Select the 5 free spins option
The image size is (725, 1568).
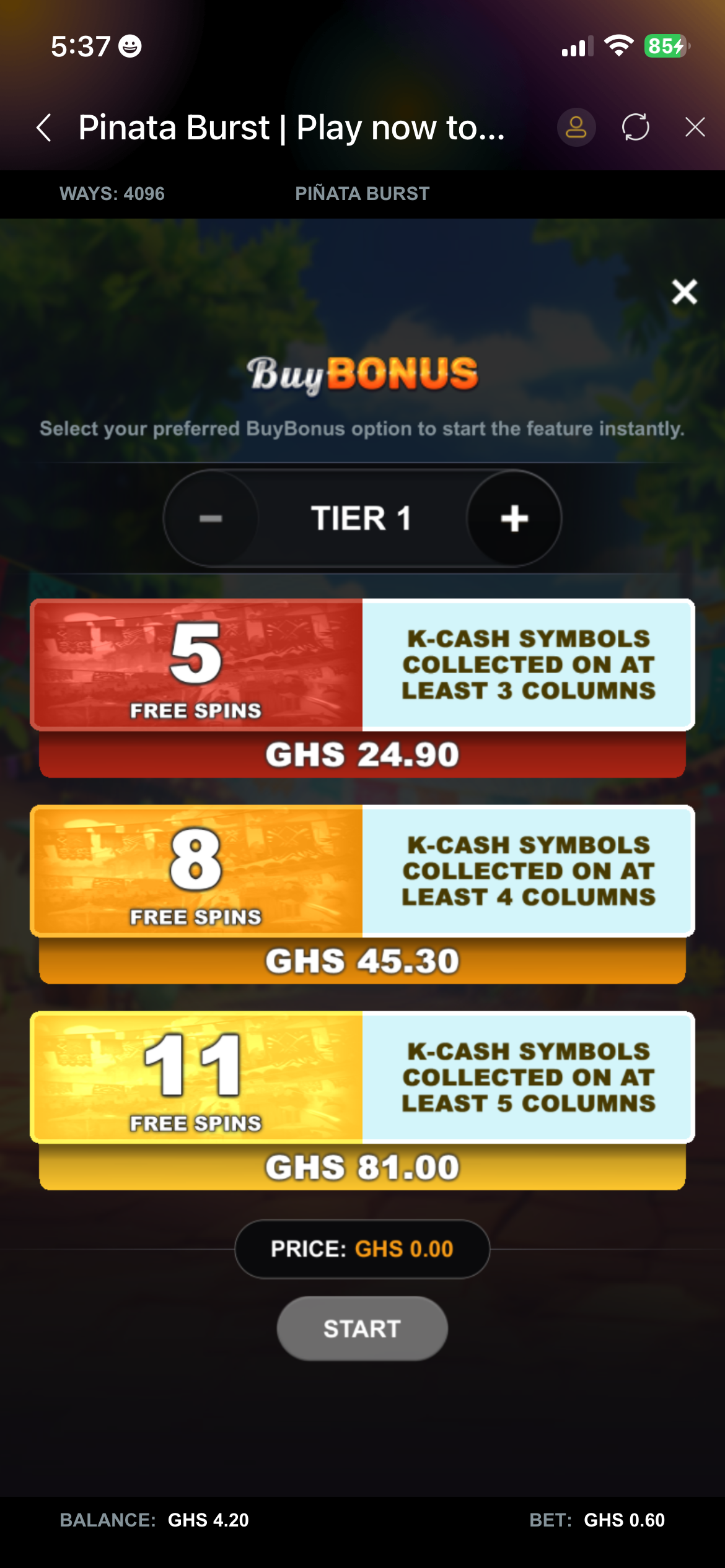[362, 687]
